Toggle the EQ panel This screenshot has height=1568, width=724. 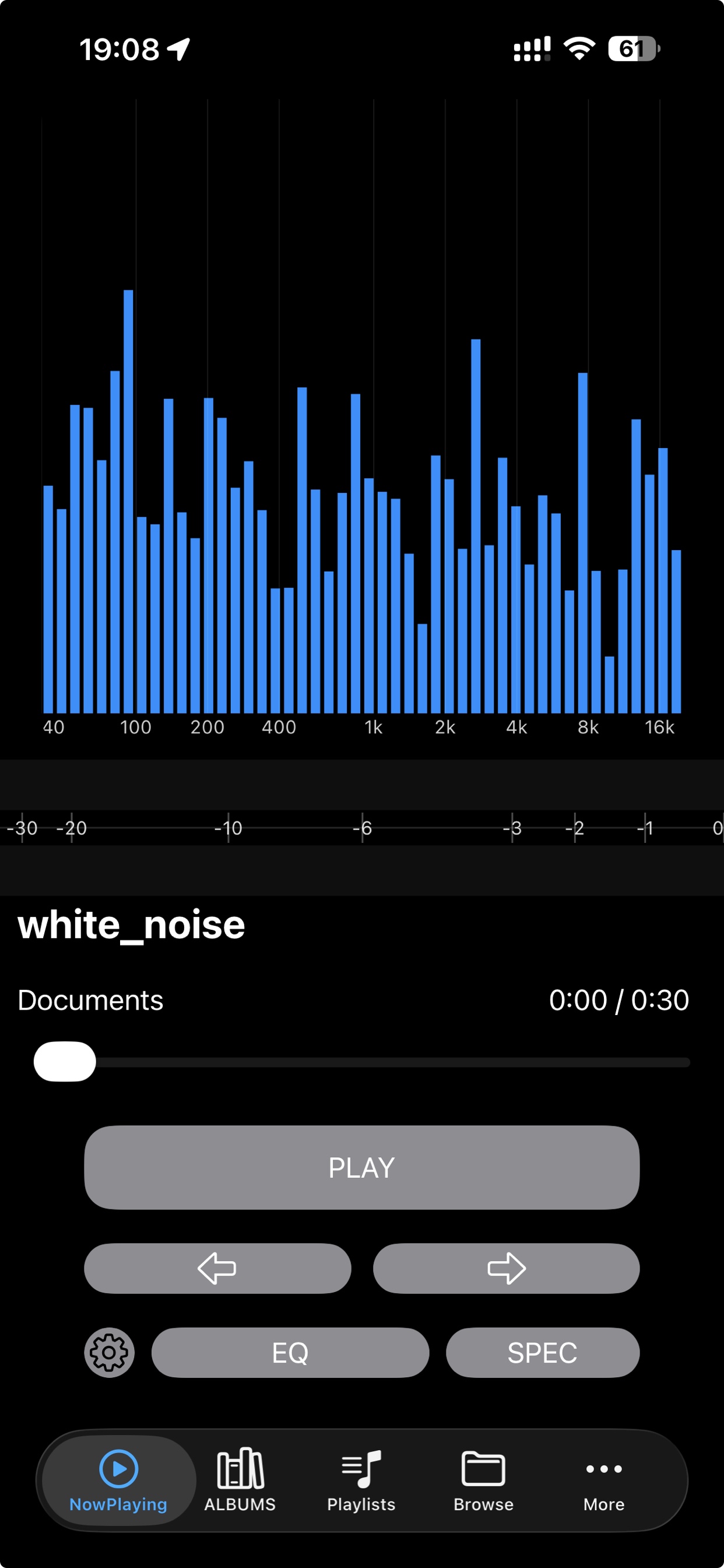290,1353
